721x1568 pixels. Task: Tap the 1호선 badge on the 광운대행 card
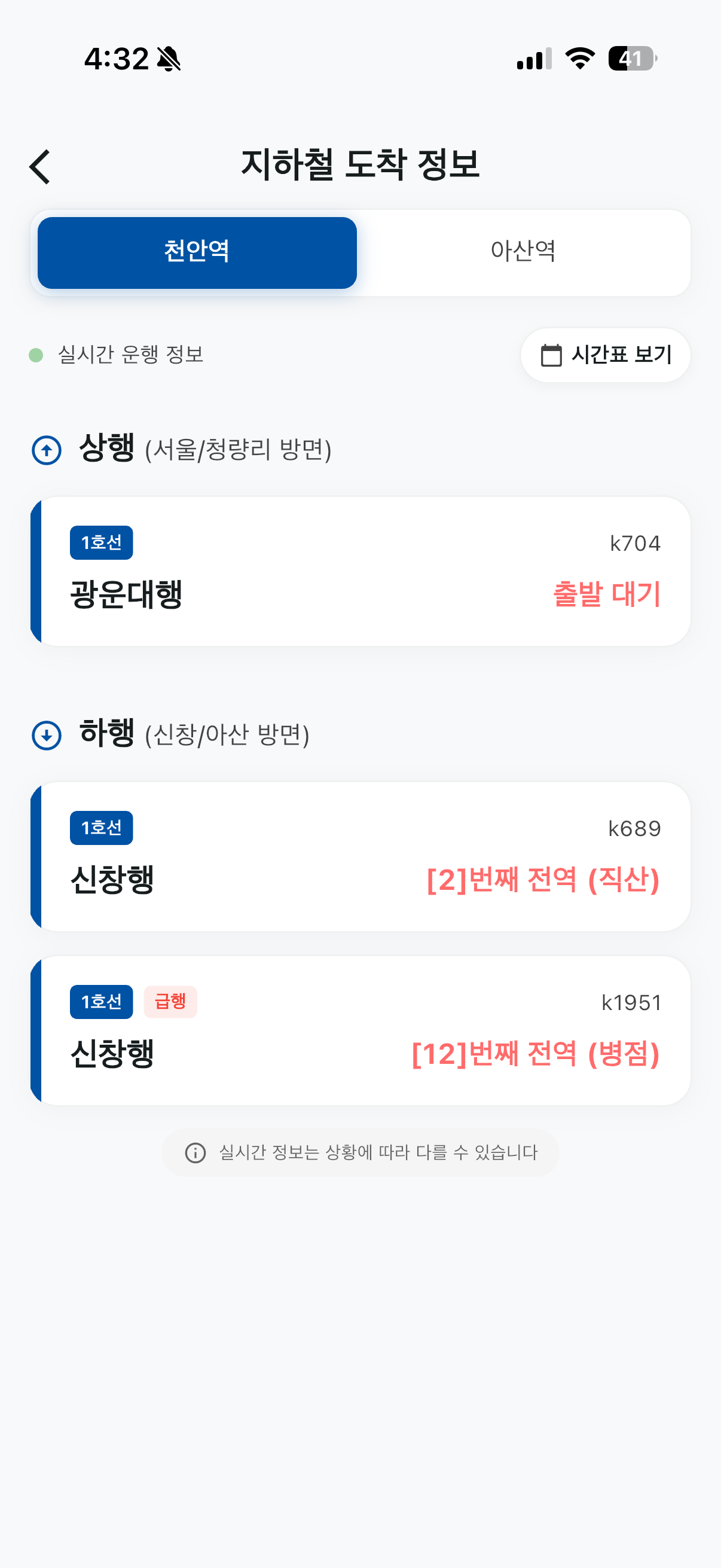coord(101,544)
